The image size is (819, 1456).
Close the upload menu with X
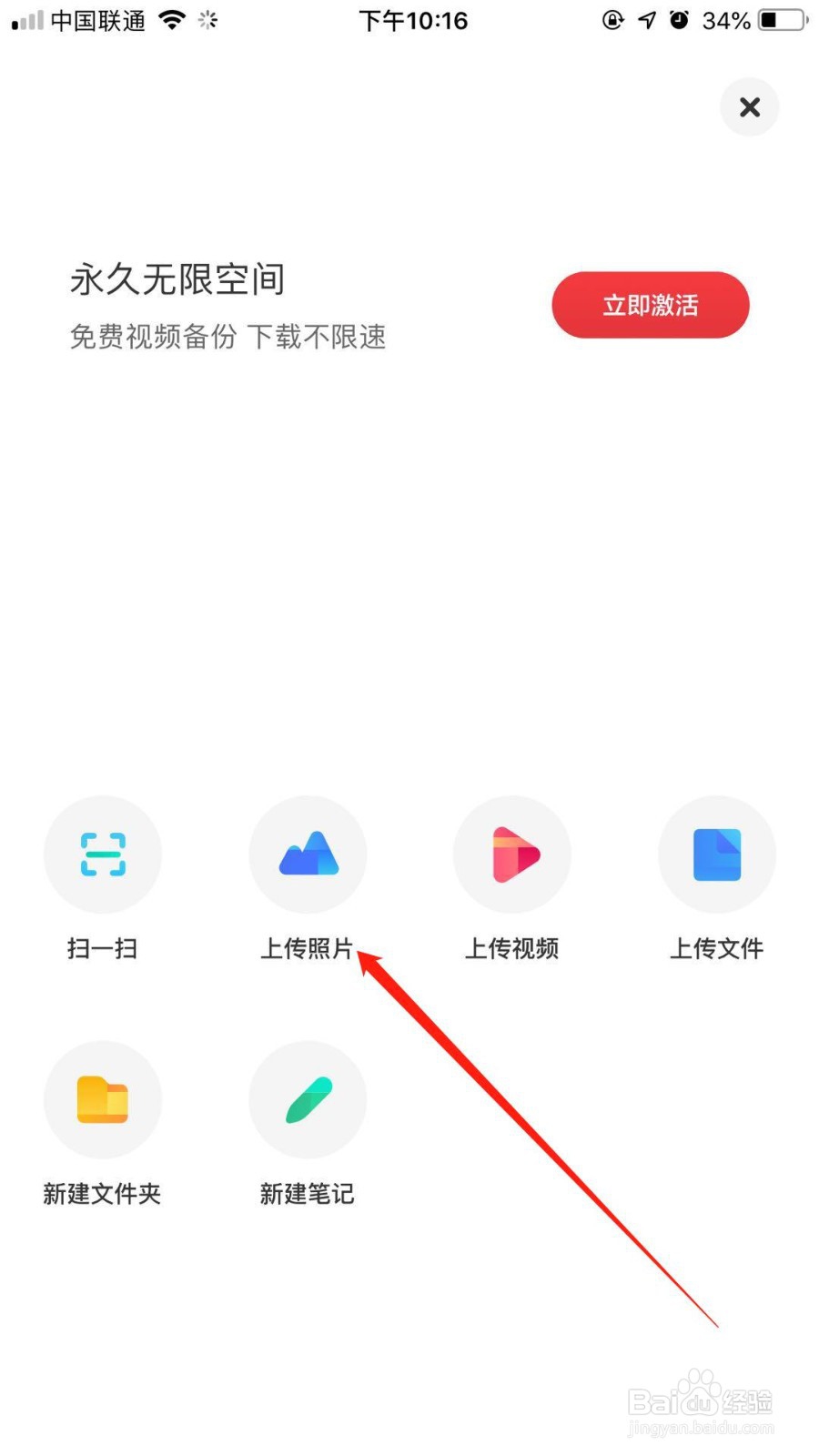[749, 106]
